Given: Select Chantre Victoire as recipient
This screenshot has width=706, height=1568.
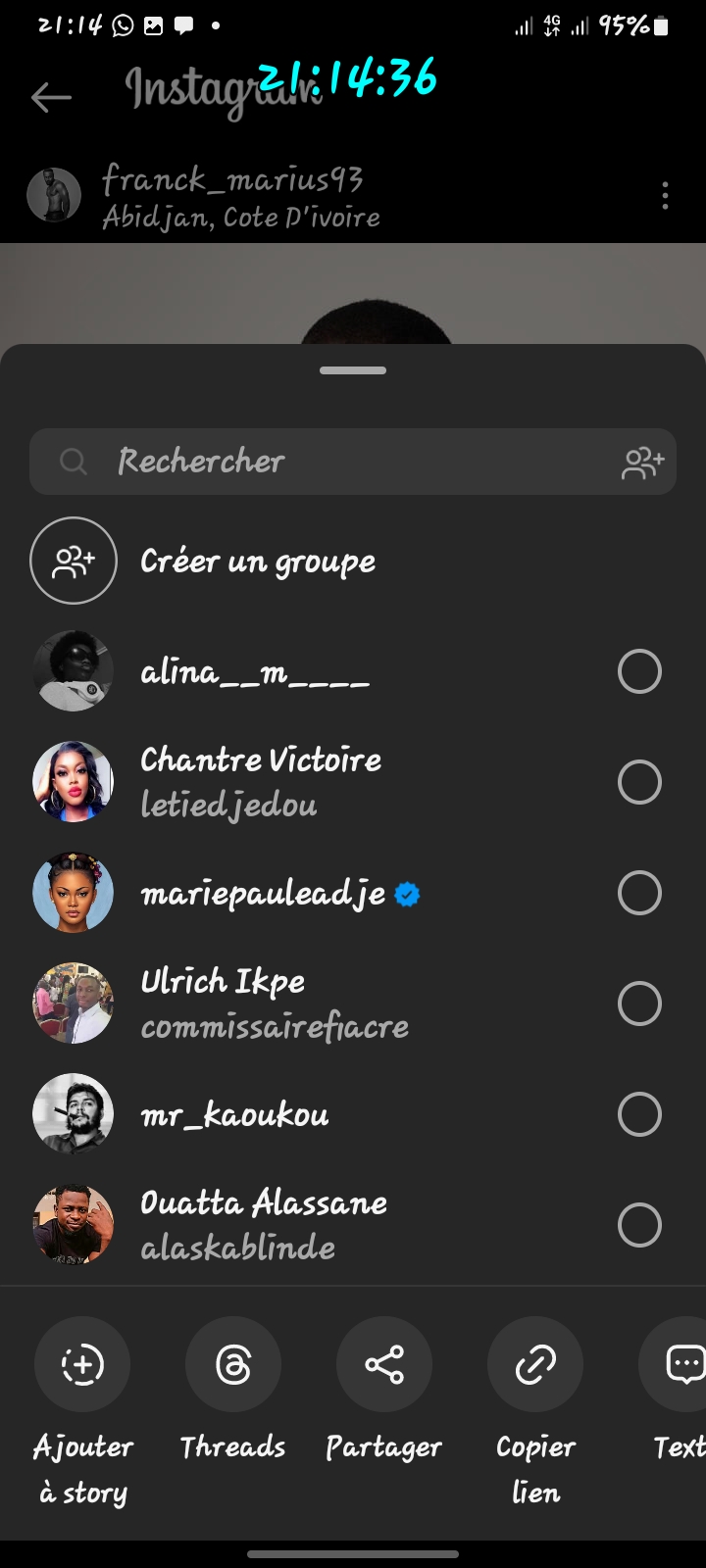Looking at the screenshot, I should (x=639, y=783).
